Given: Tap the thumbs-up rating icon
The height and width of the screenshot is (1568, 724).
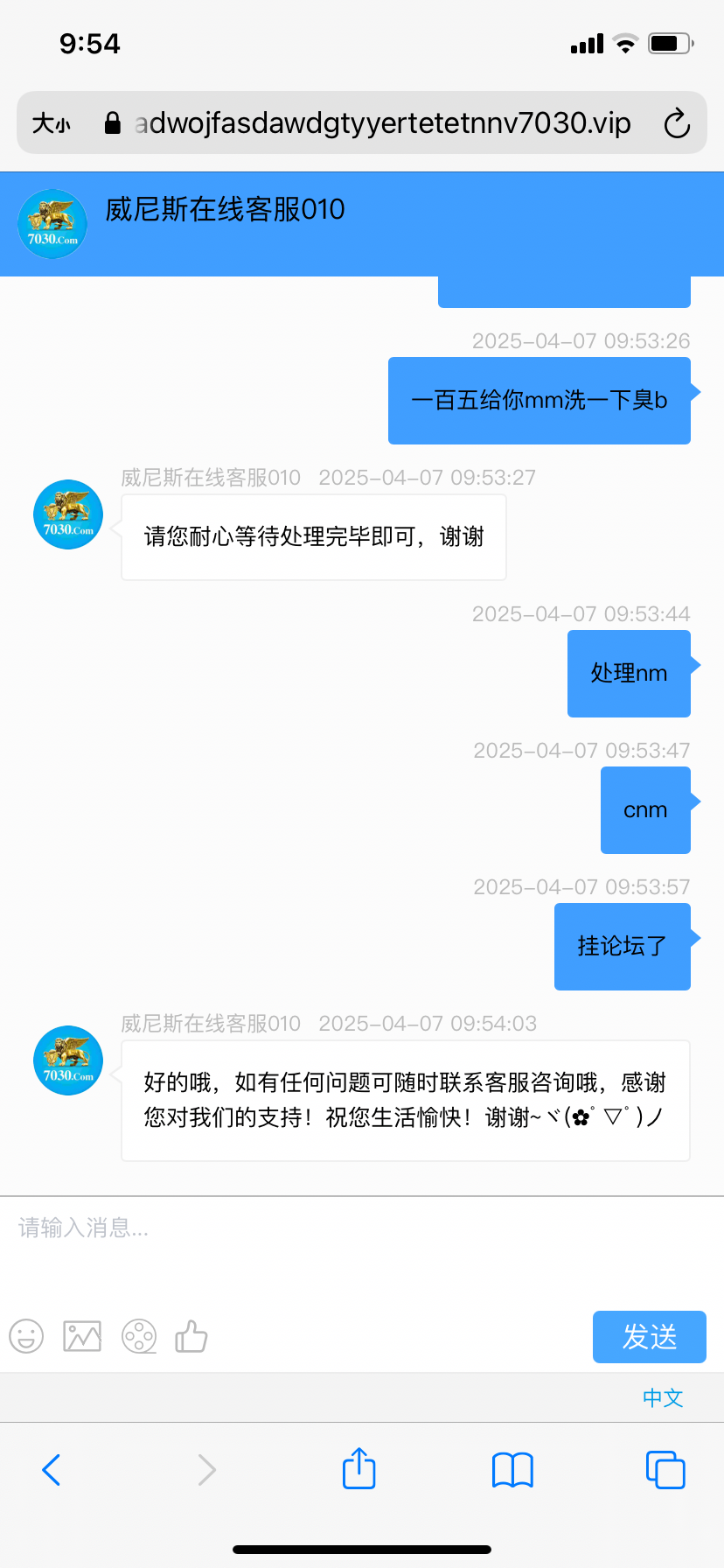Looking at the screenshot, I should [191, 1336].
